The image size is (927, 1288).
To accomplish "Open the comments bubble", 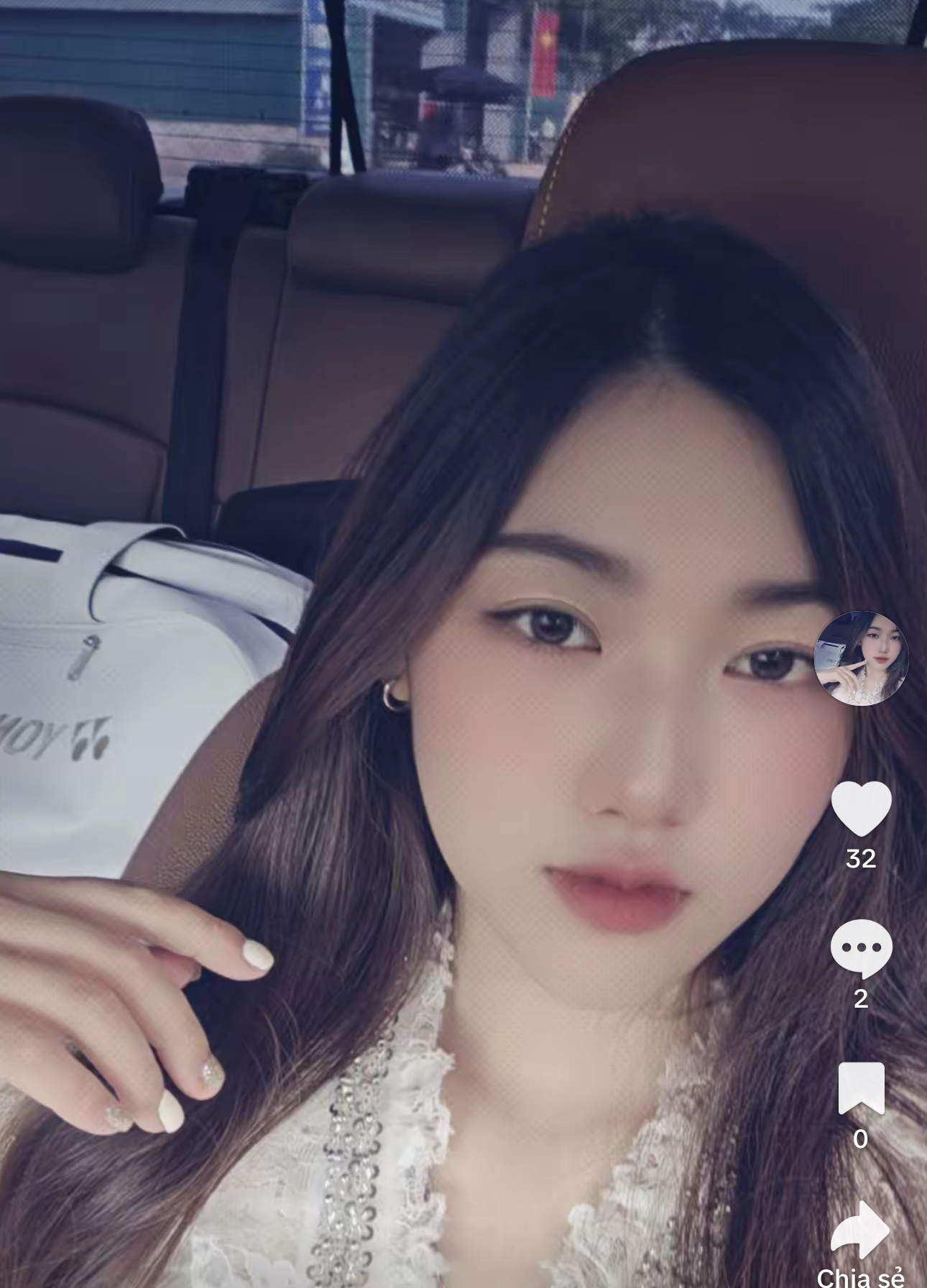I will coord(861,949).
